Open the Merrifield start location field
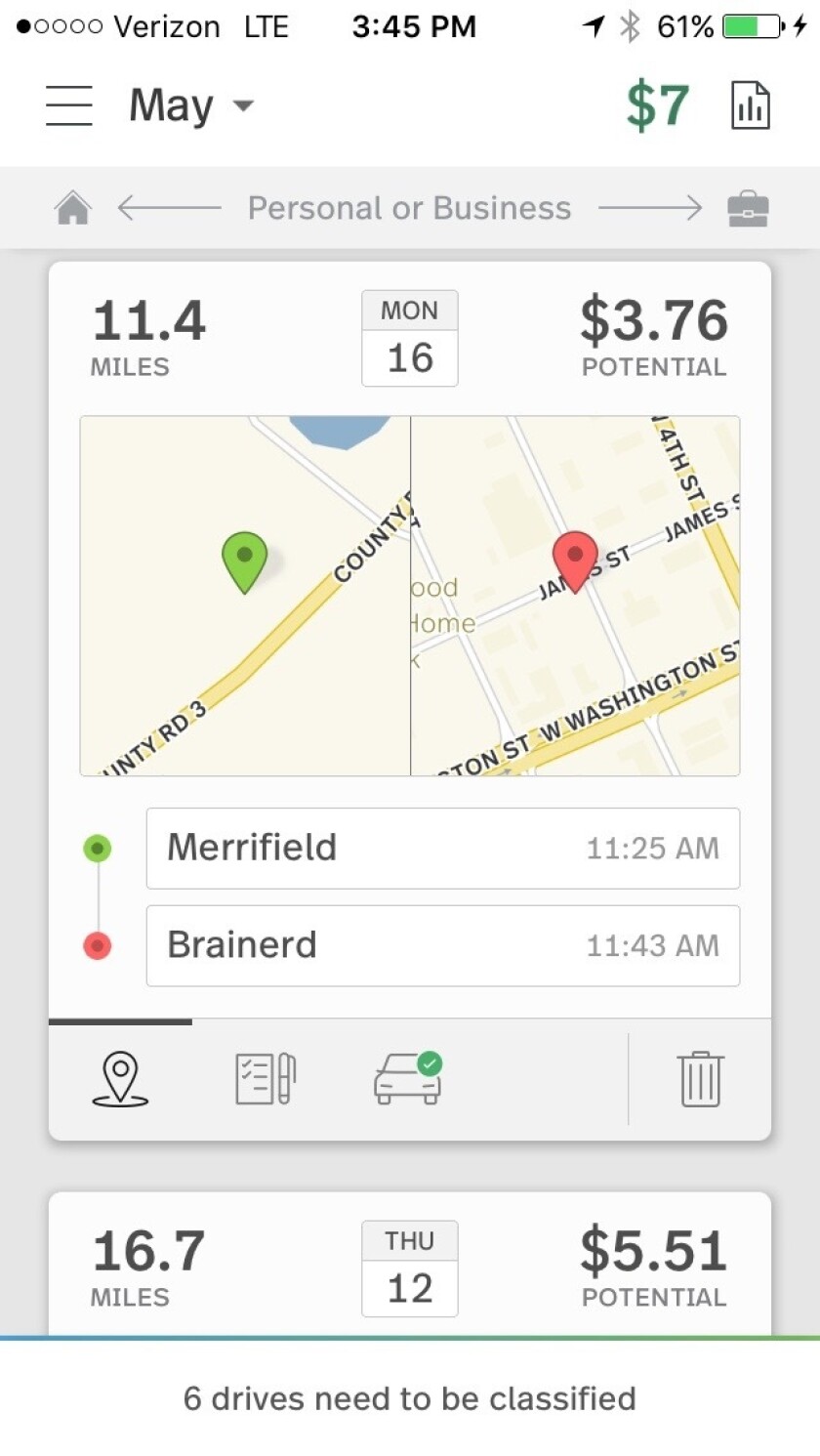820x1456 pixels. pyautogui.click(x=443, y=848)
